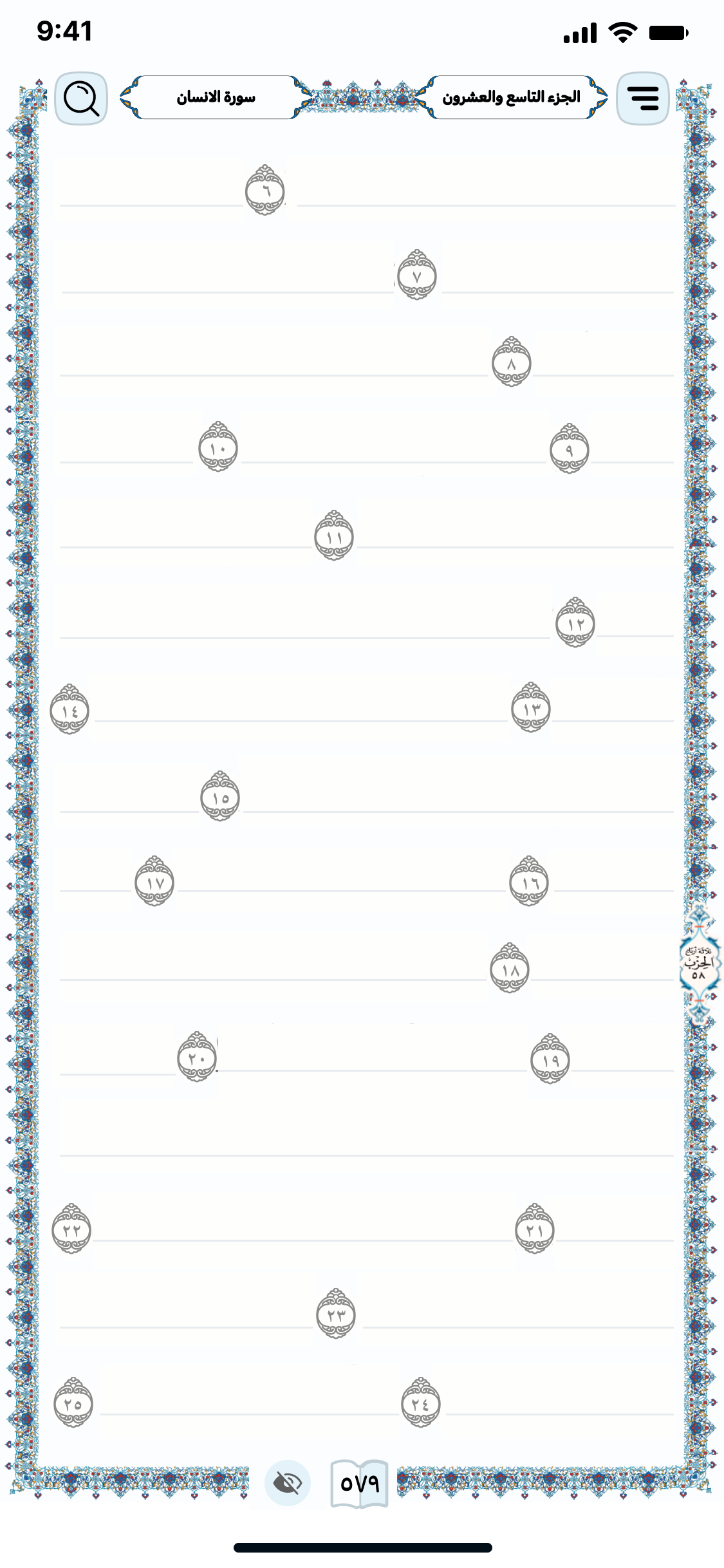
Task: Select verse marker 18
Action: click(510, 969)
